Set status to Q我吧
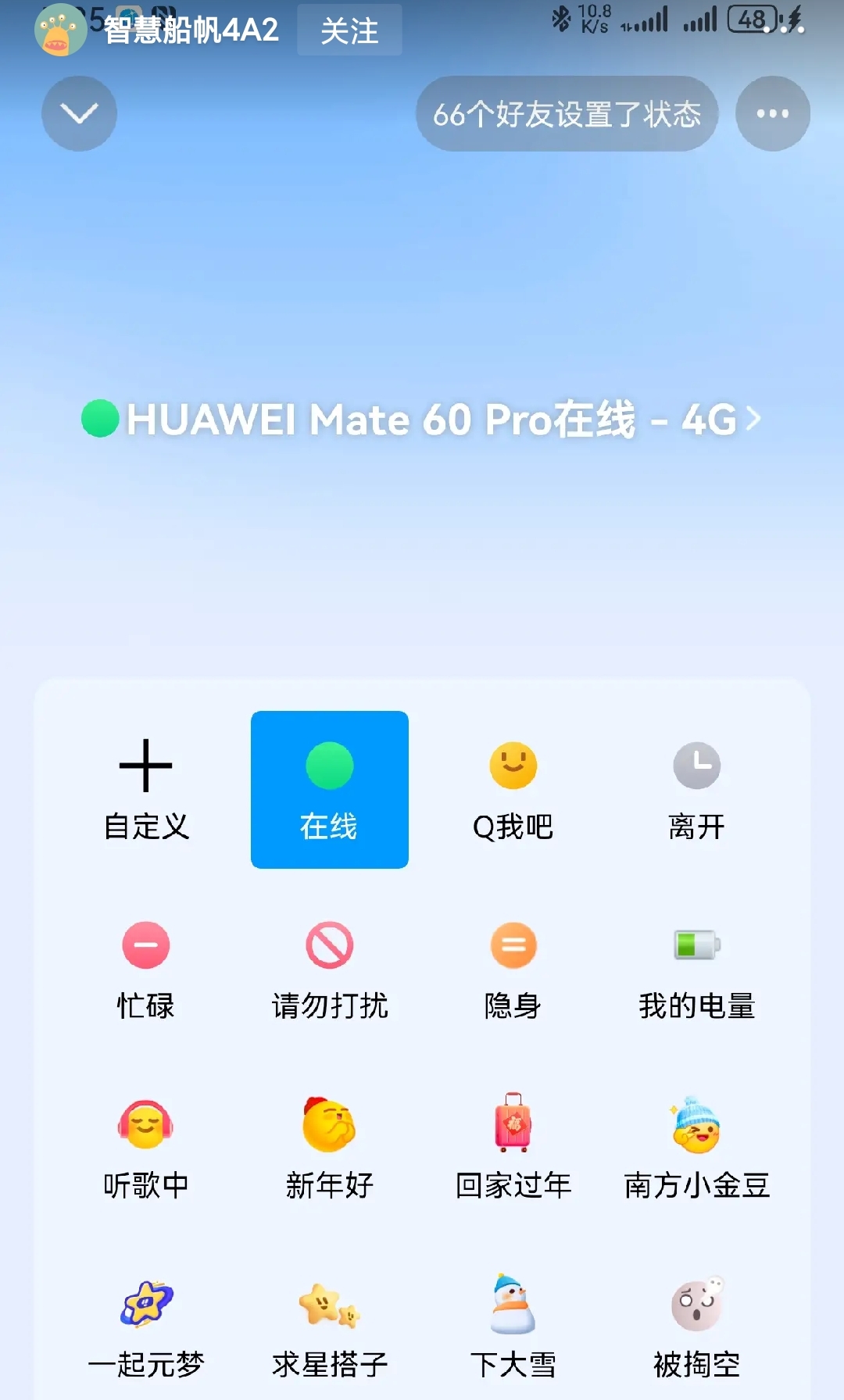Viewport: 844px width, 1400px height. click(x=513, y=789)
